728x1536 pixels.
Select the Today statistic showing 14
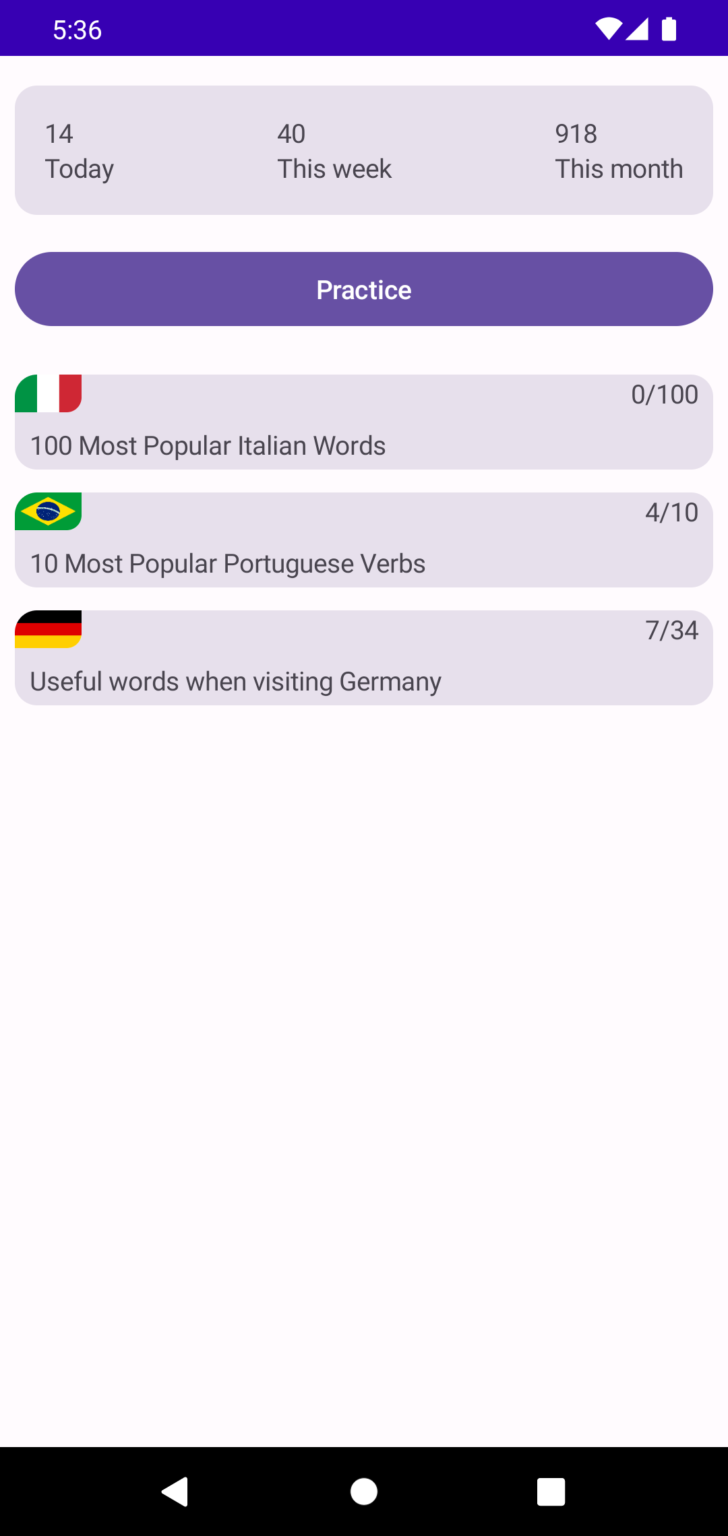click(79, 150)
